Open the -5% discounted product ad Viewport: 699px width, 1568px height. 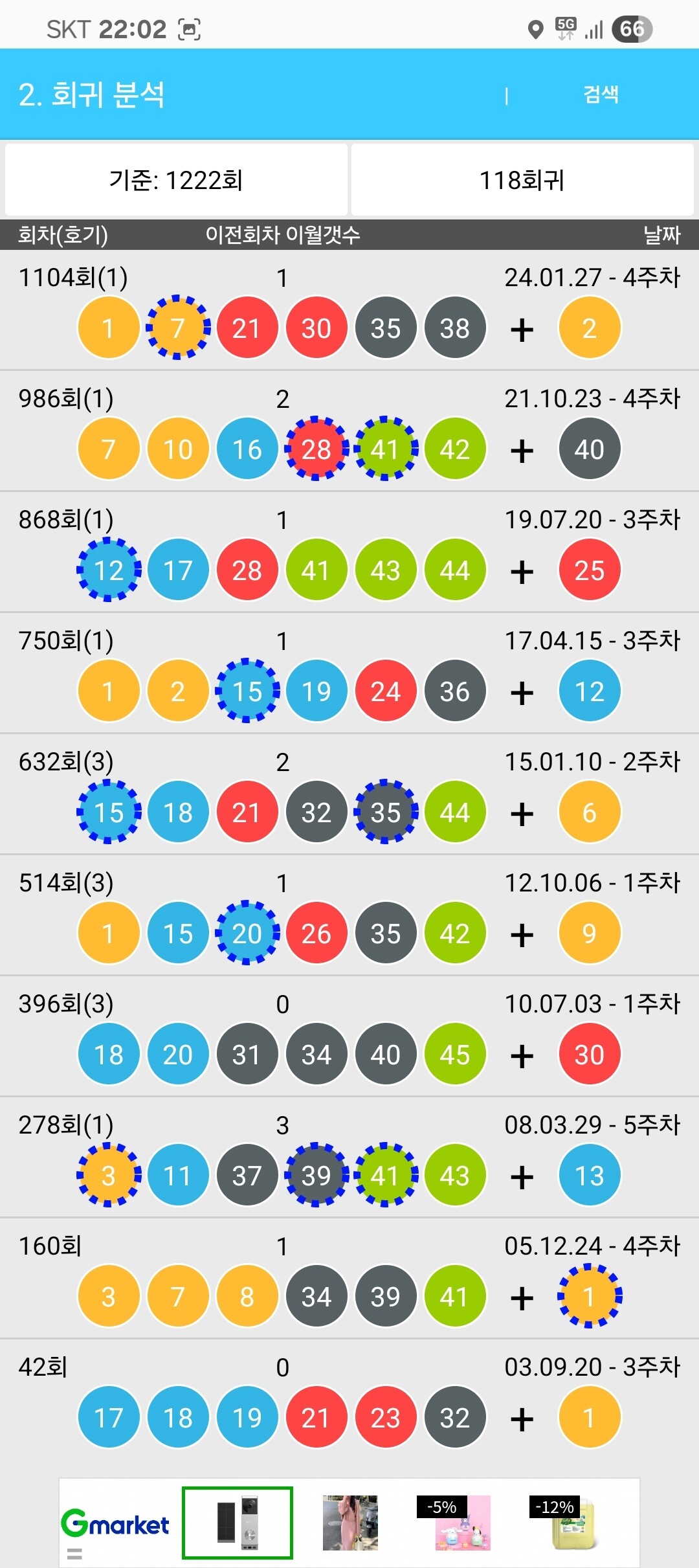coord(454,1523)
